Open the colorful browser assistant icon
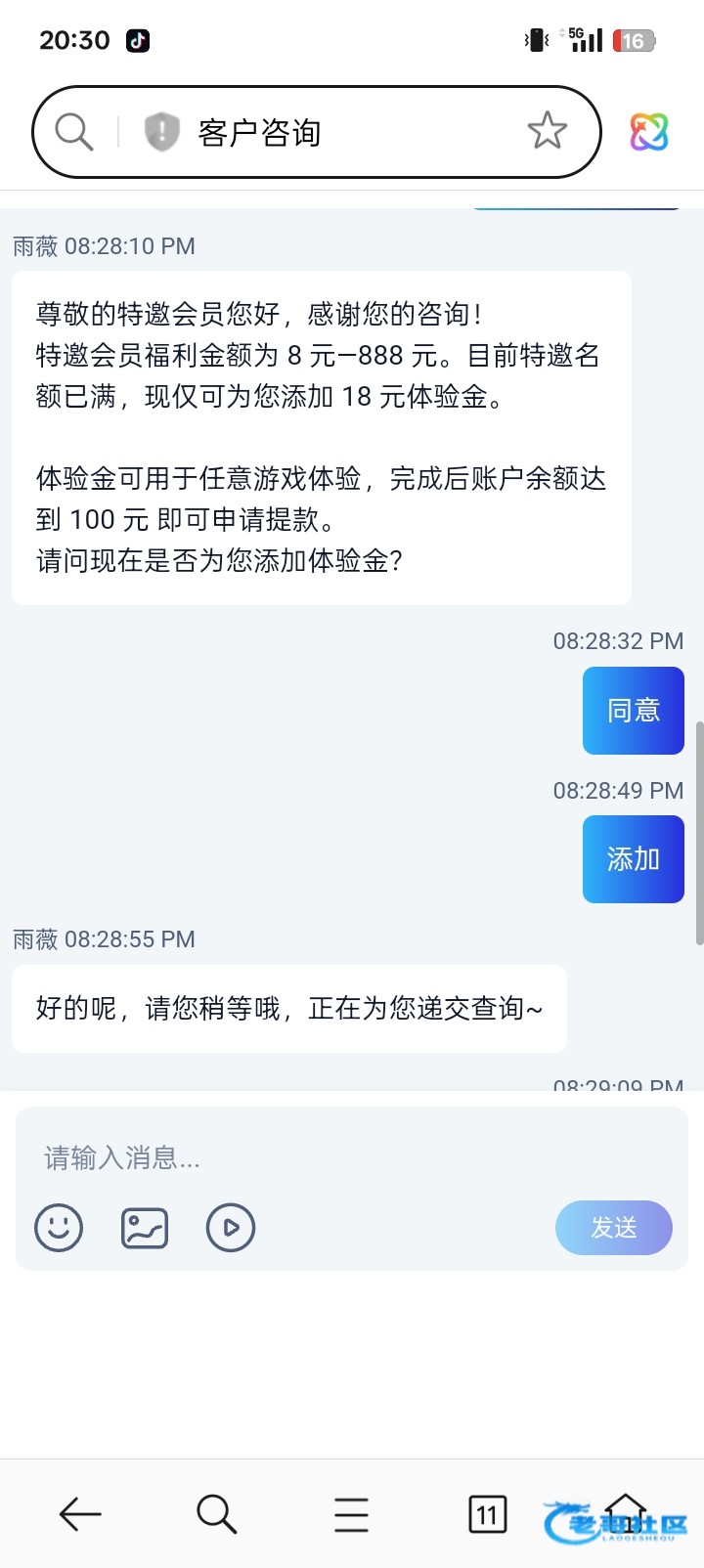 point(648,132)
